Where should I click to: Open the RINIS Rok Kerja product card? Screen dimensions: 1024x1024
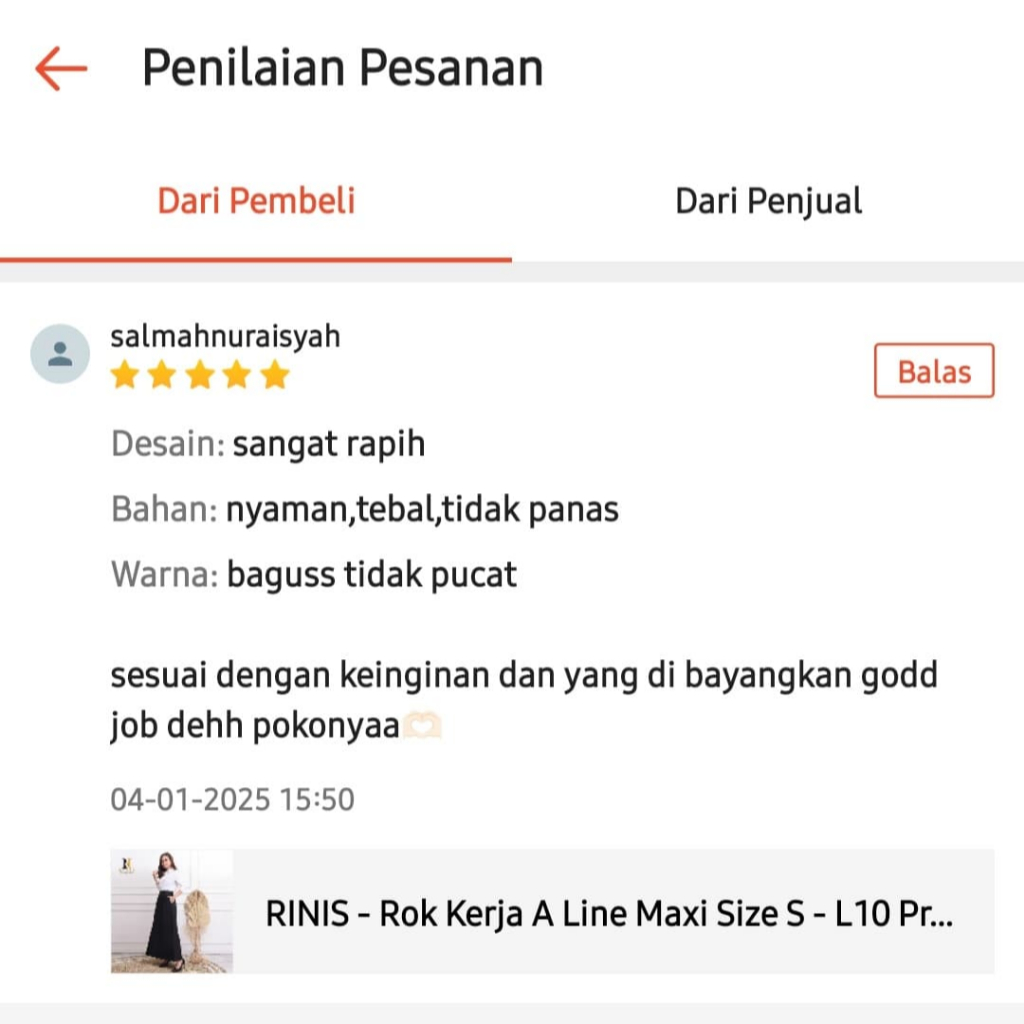(552, 911)
